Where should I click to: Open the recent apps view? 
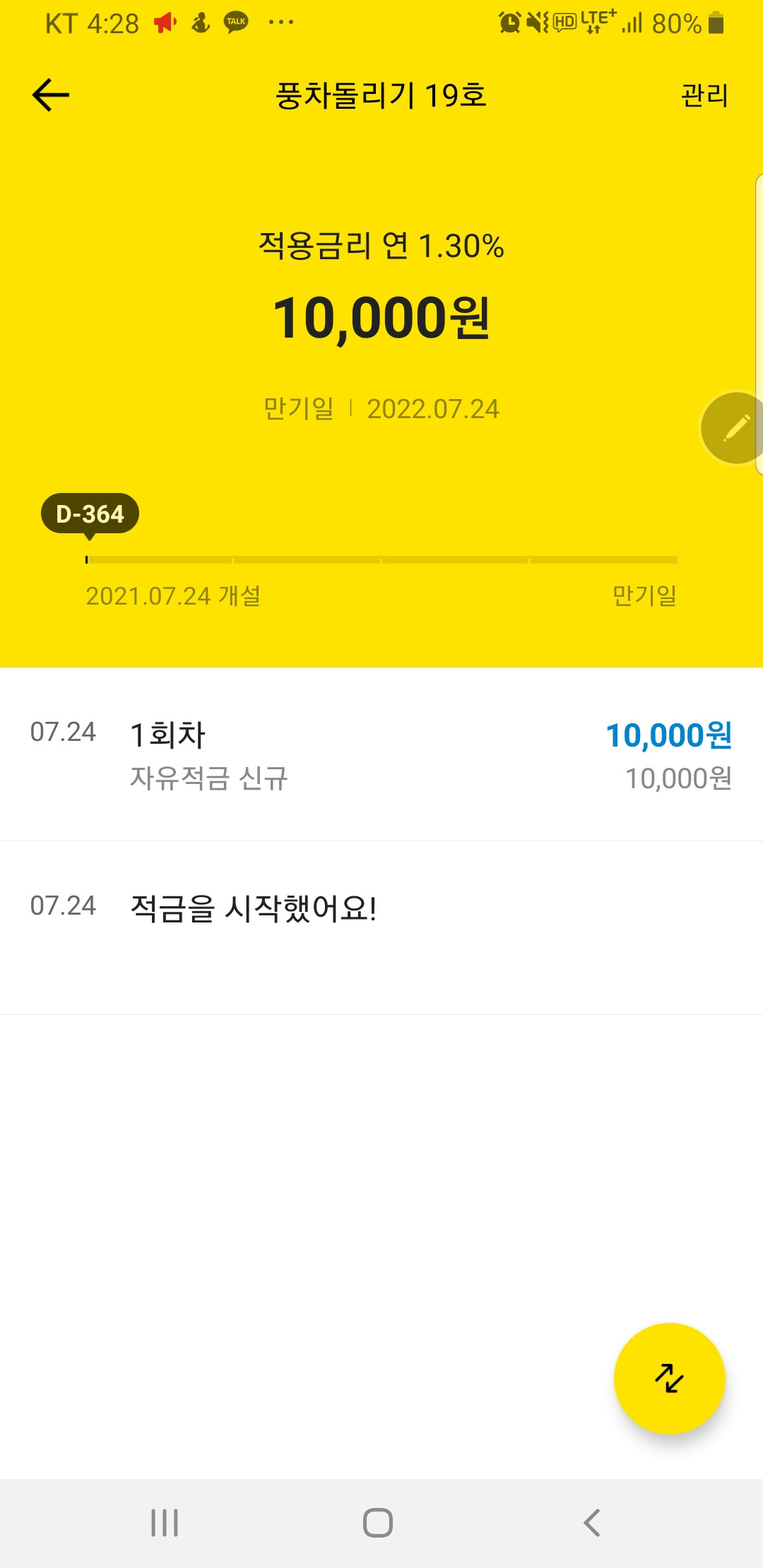pyautogui.click(x=165, y=1523)
